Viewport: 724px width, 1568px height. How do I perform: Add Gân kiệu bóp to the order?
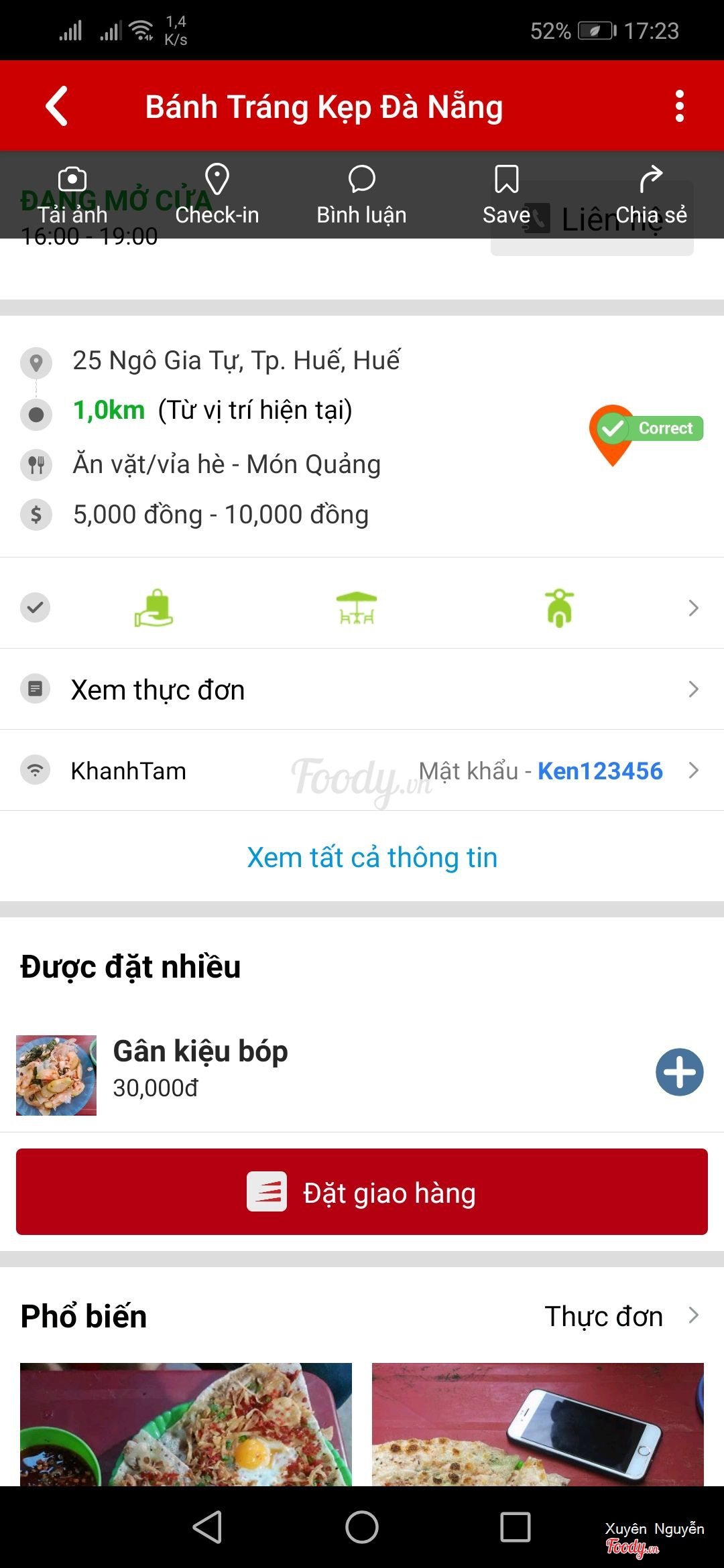coord(679,1072)
